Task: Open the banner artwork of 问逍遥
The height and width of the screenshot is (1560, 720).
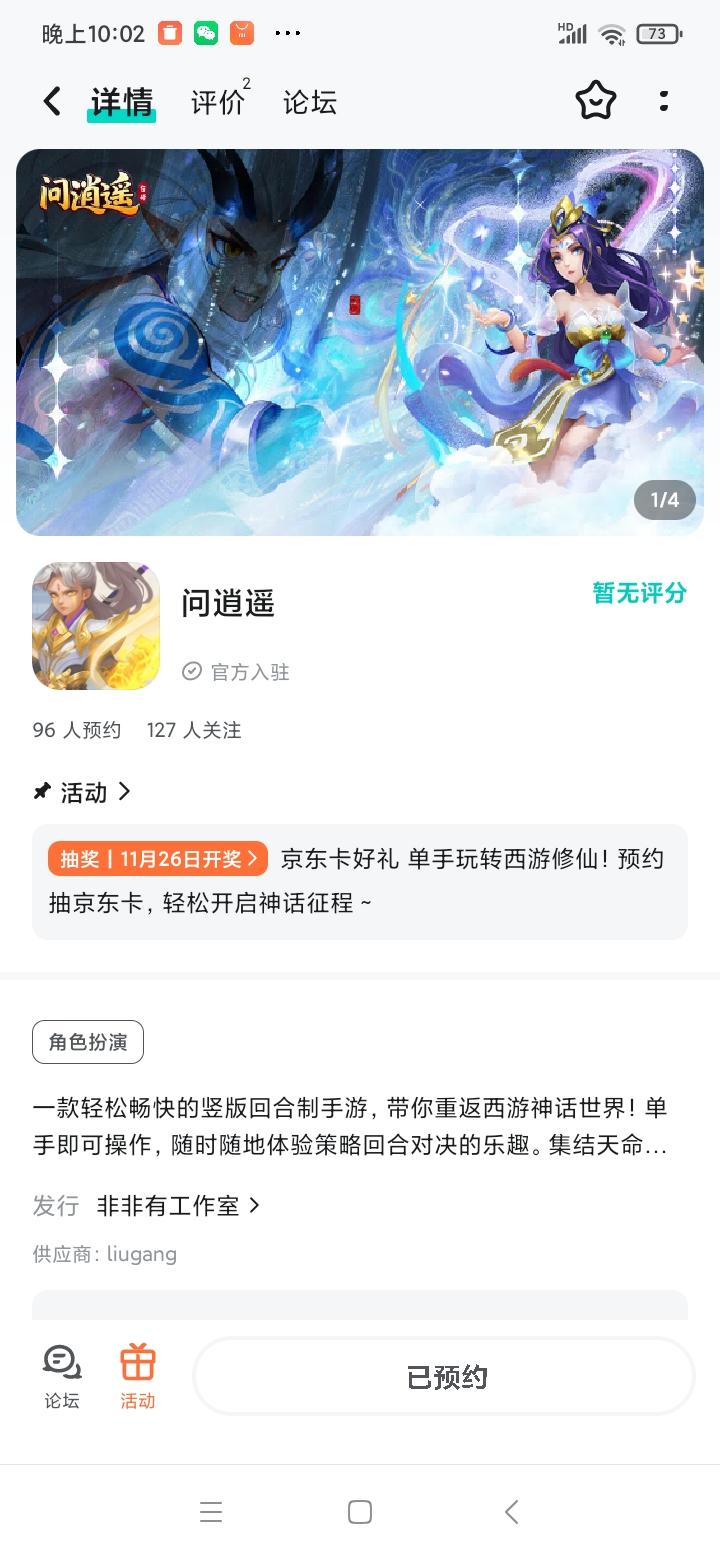Action: (x=360, y=342)
